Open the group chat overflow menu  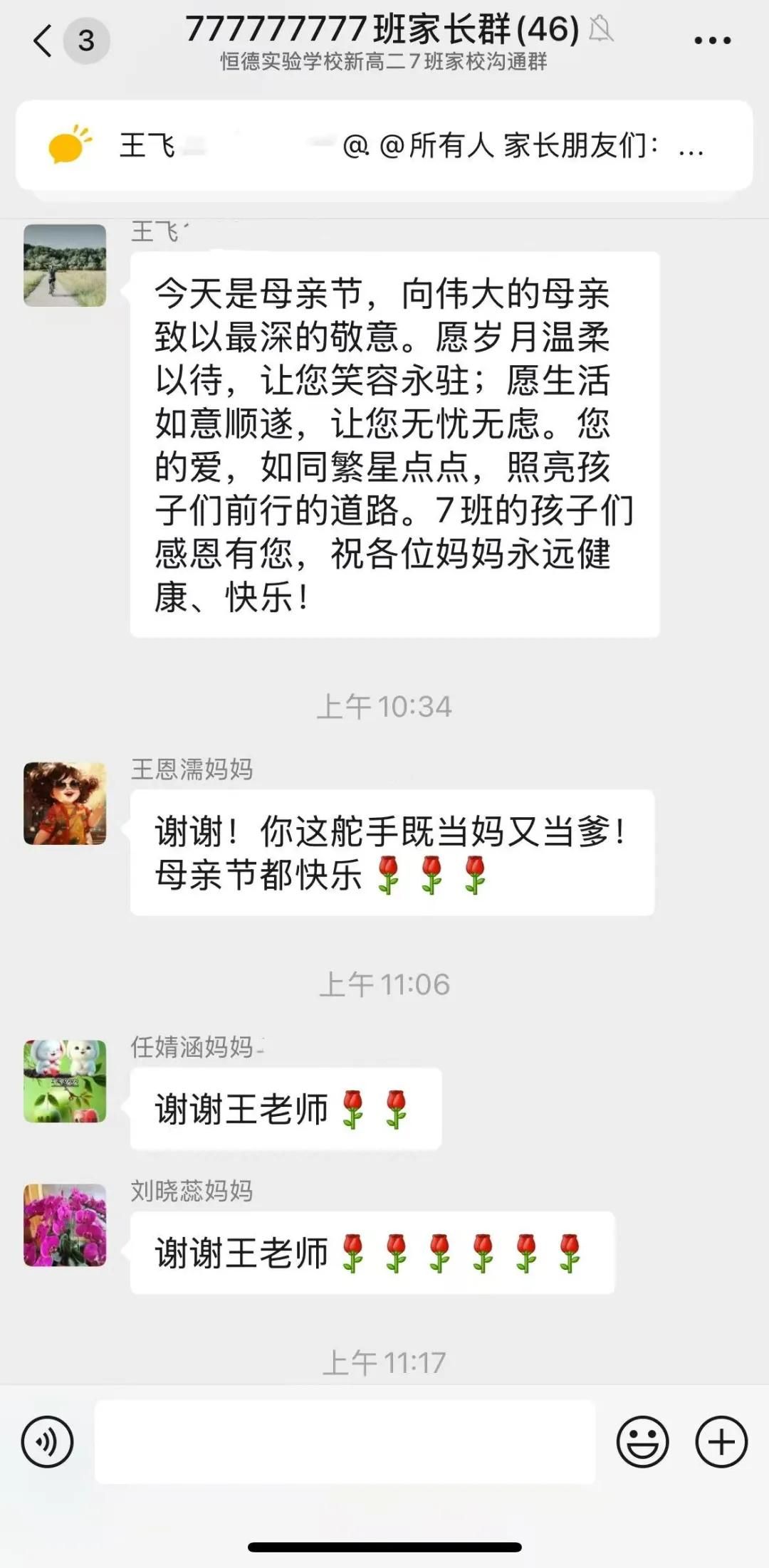coord(712,41)
